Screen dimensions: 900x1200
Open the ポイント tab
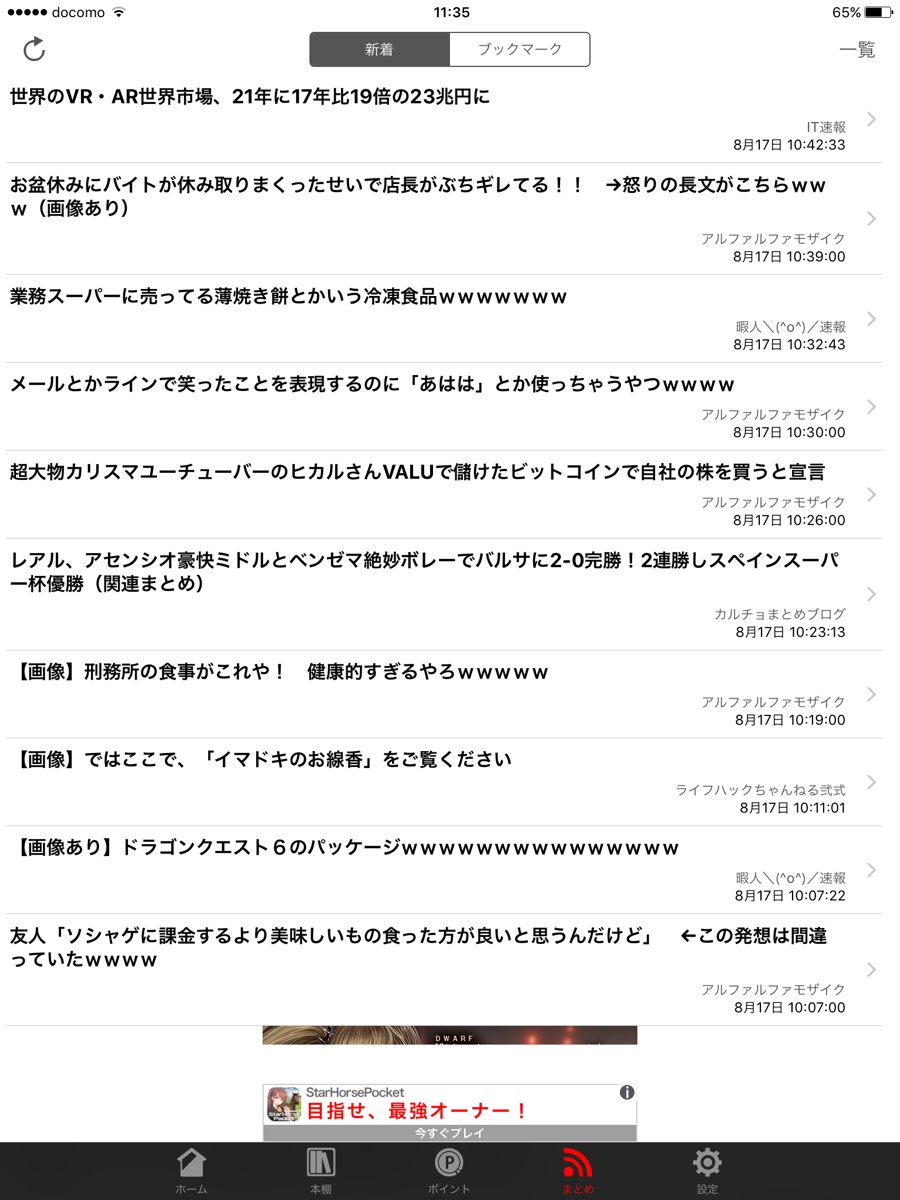[x=449, y=1171]
